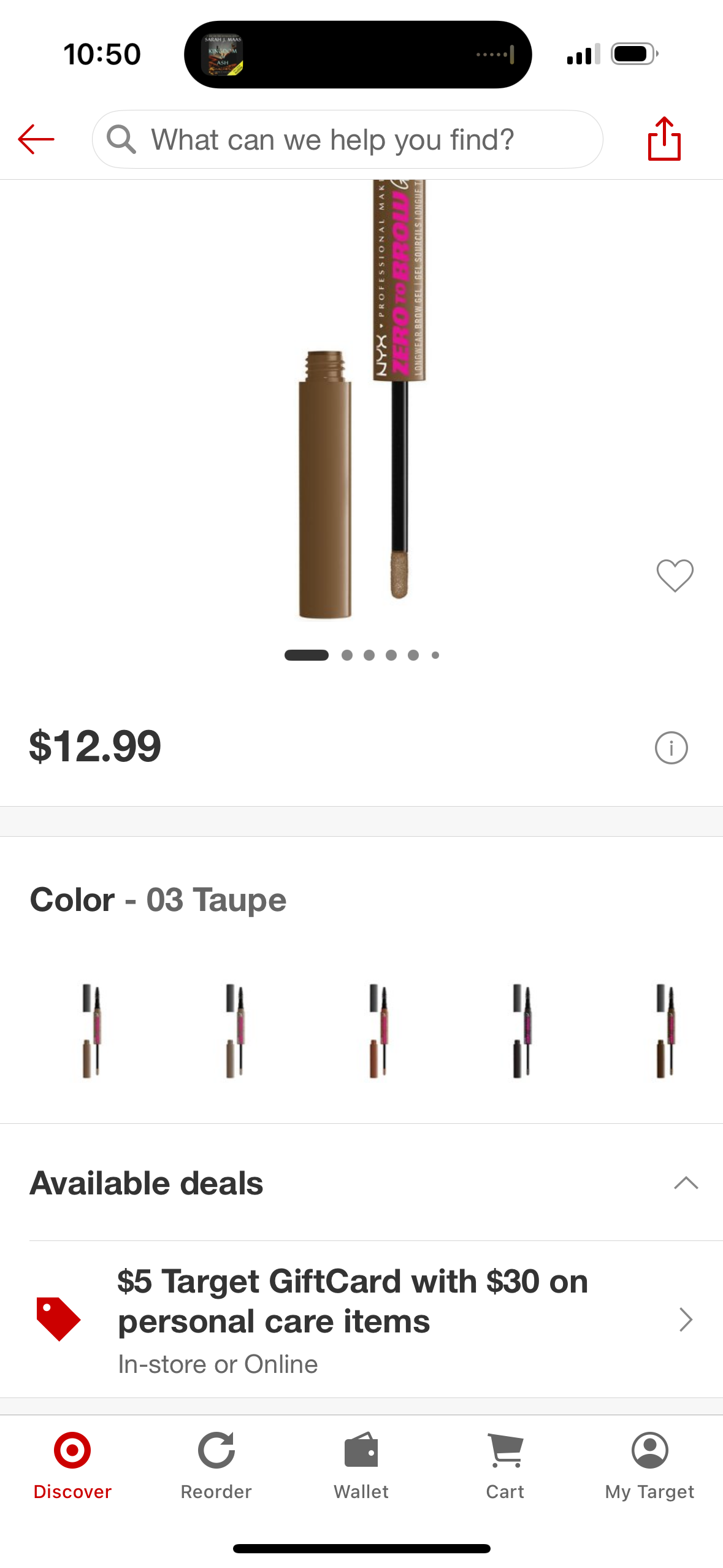The height and width of the screenshot is (1568, 723).
Task: Choose the fifth dark brown swatch
Action: click(665, 1031)
